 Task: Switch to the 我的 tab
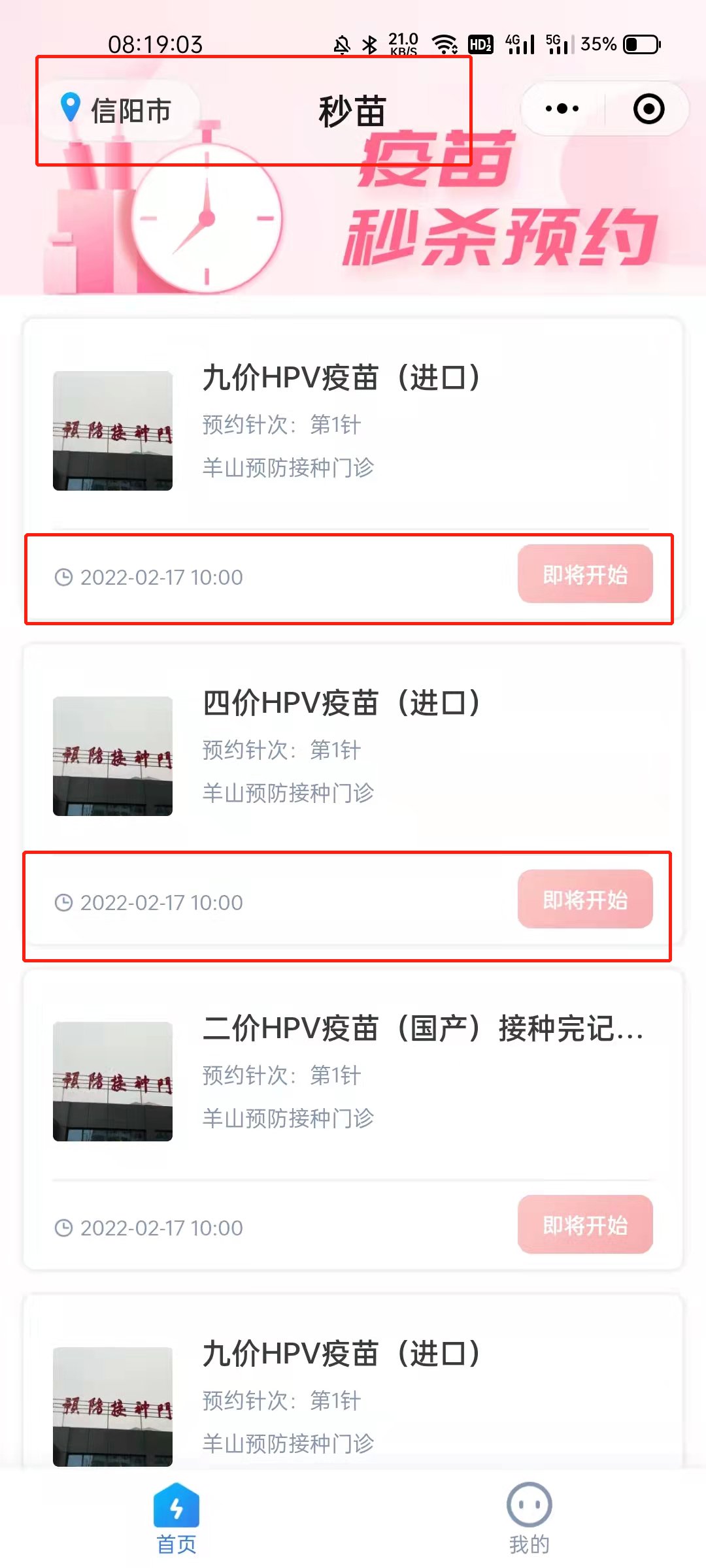tap(529, 1518)
